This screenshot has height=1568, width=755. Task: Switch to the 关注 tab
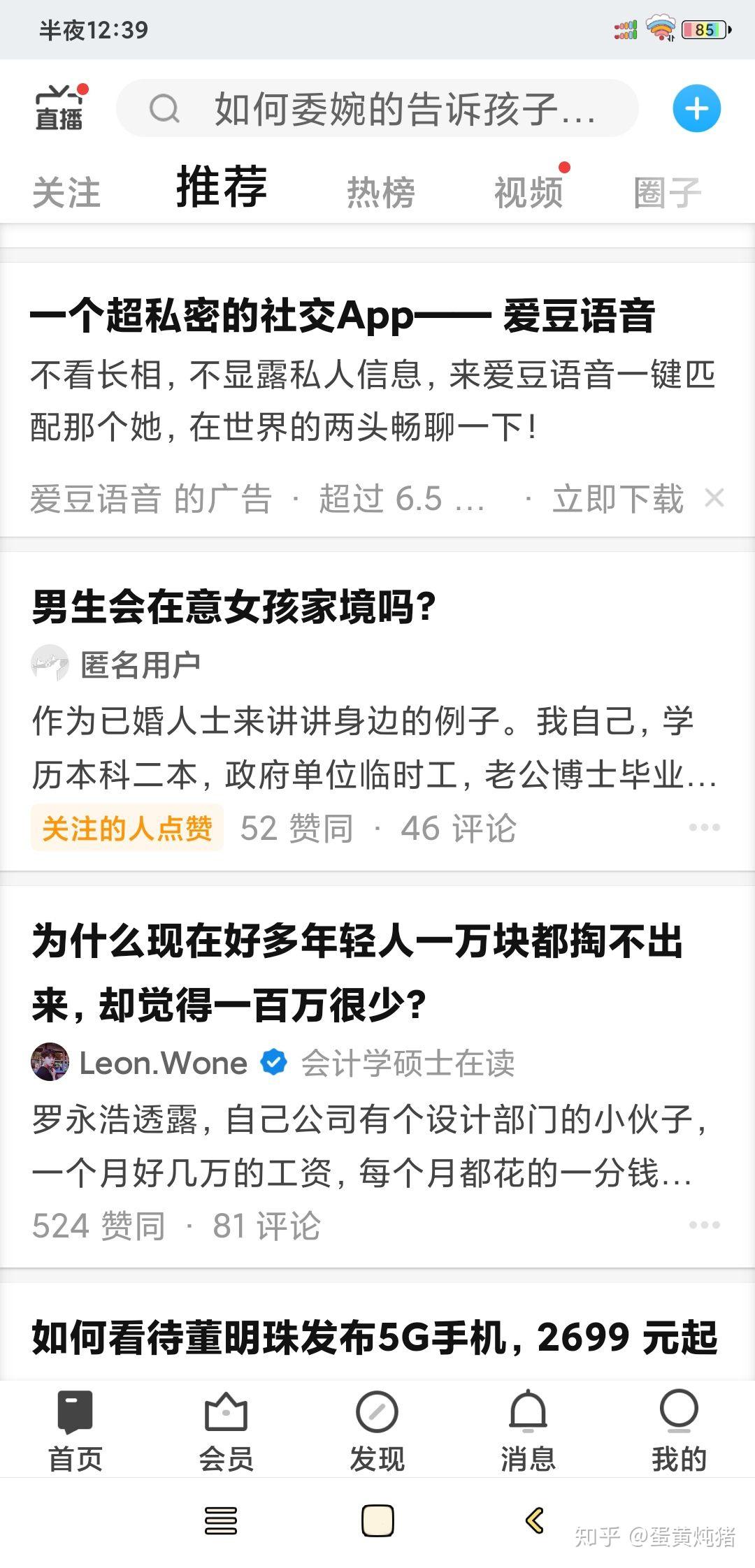(66, 192)
